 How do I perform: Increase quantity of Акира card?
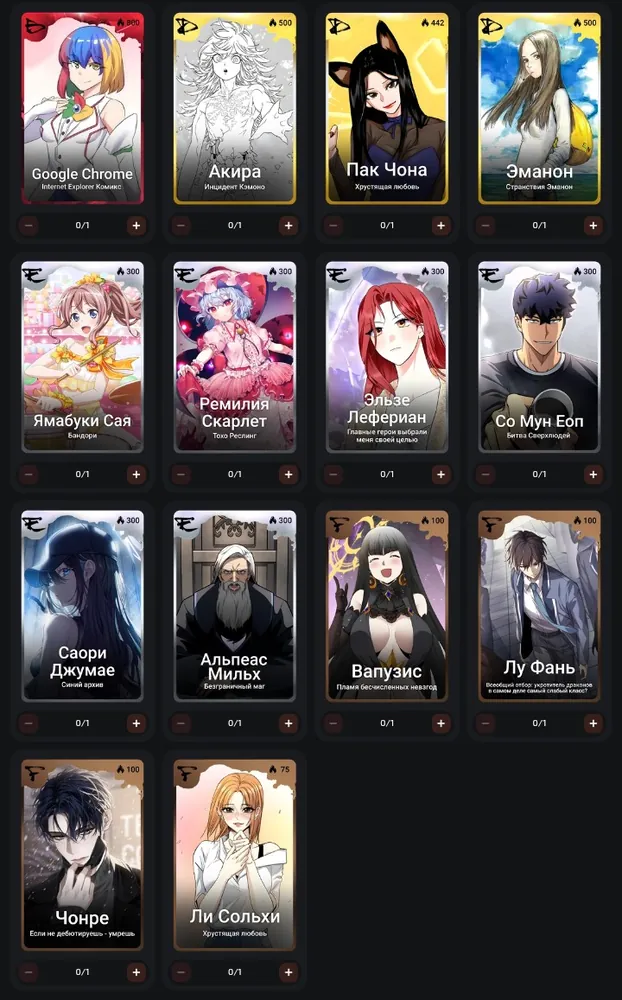(x=288, y=225)
